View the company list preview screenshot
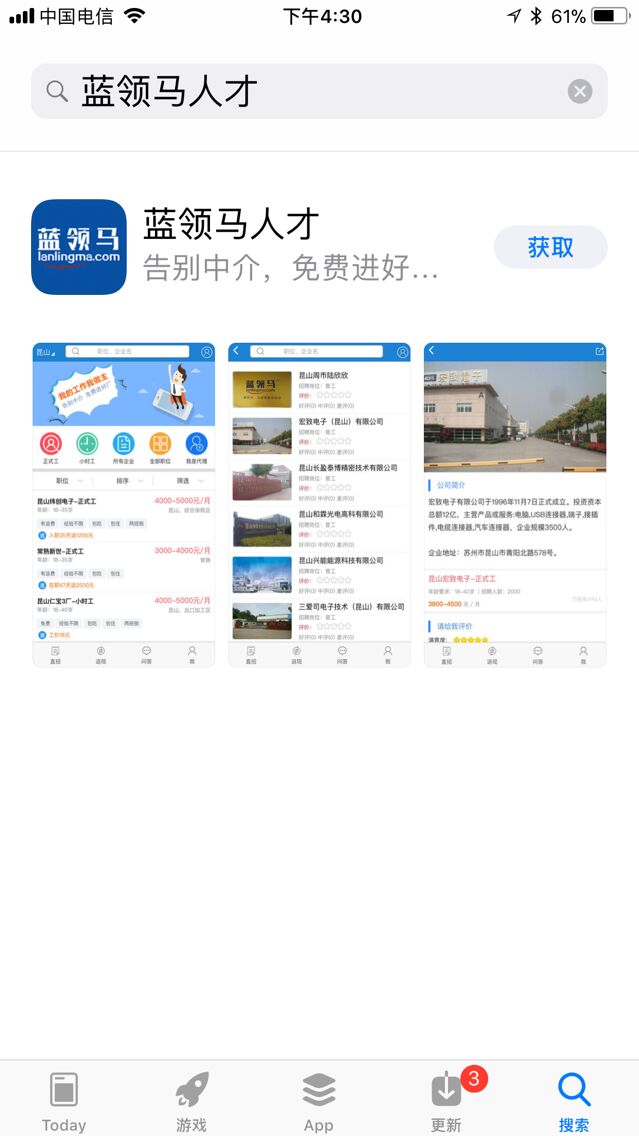639x1136 pixels. click(x=319, y=504)
